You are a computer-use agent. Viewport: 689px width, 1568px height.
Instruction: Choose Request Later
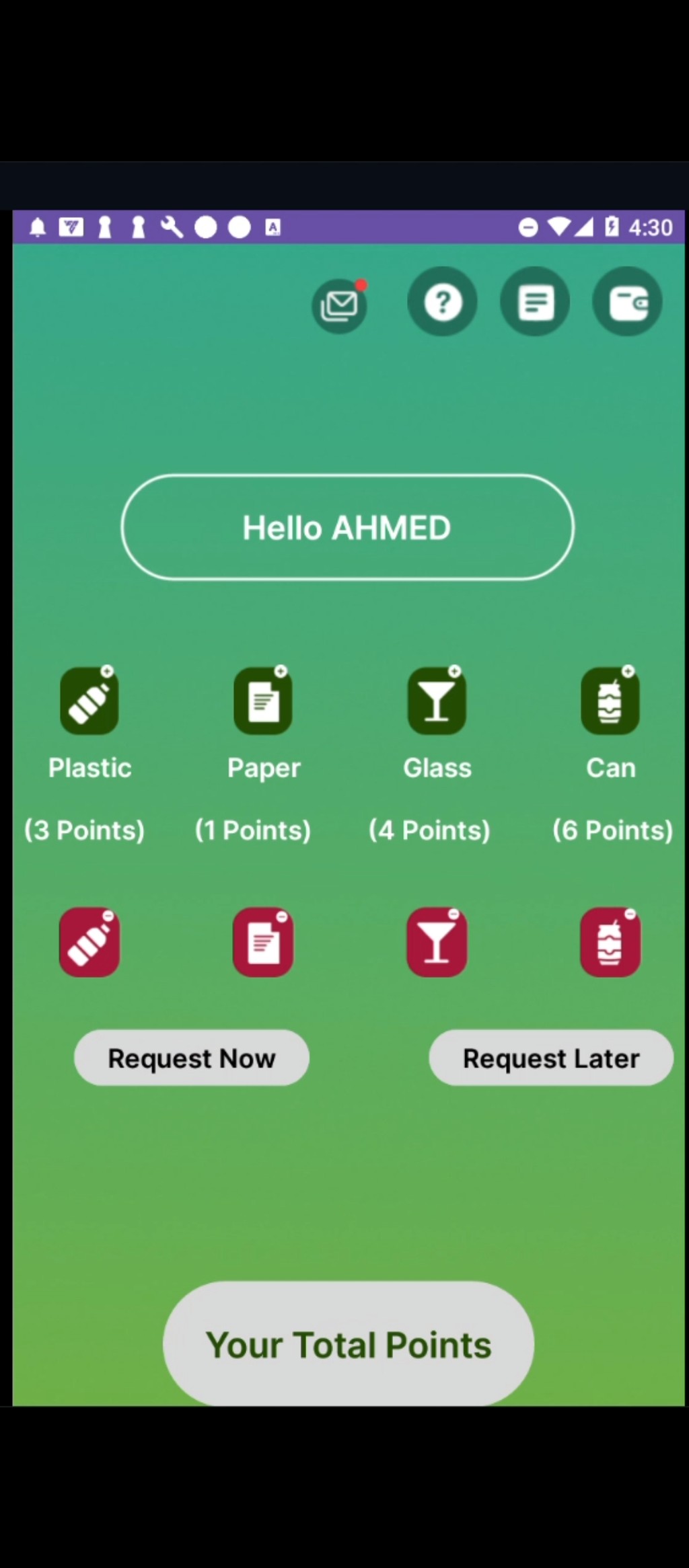click(551, 1058)
